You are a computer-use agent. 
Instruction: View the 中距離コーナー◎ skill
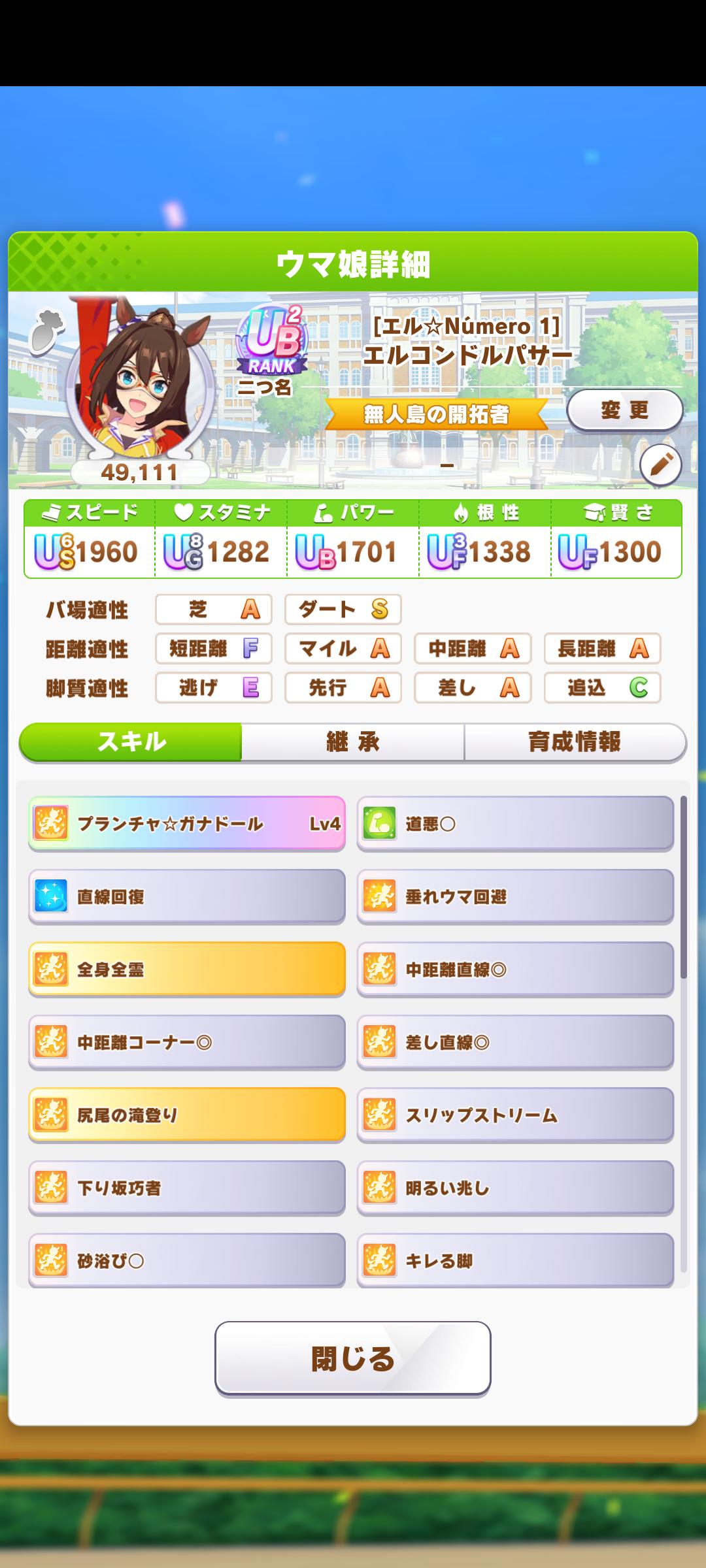click(187, 1042)
